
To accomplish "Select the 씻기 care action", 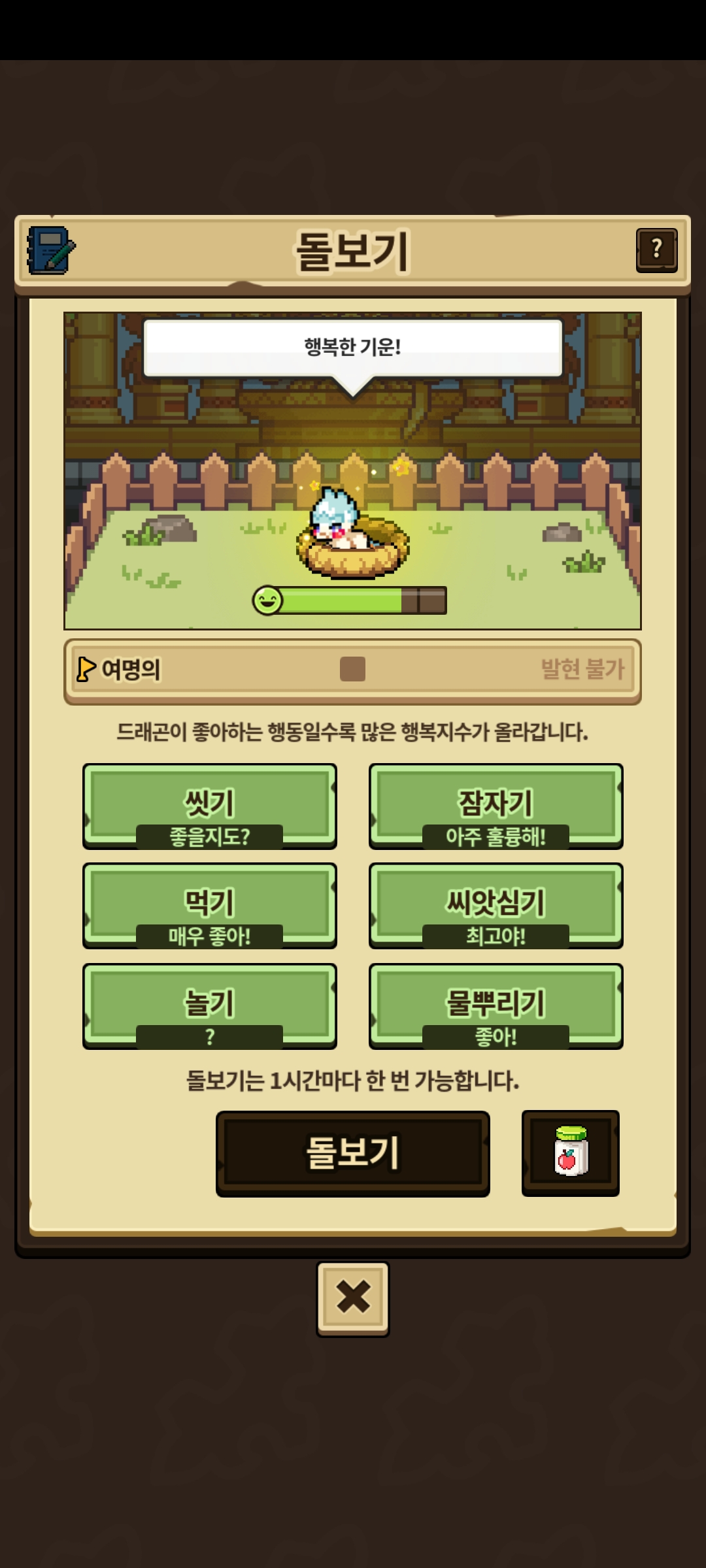I will point(209,806).
